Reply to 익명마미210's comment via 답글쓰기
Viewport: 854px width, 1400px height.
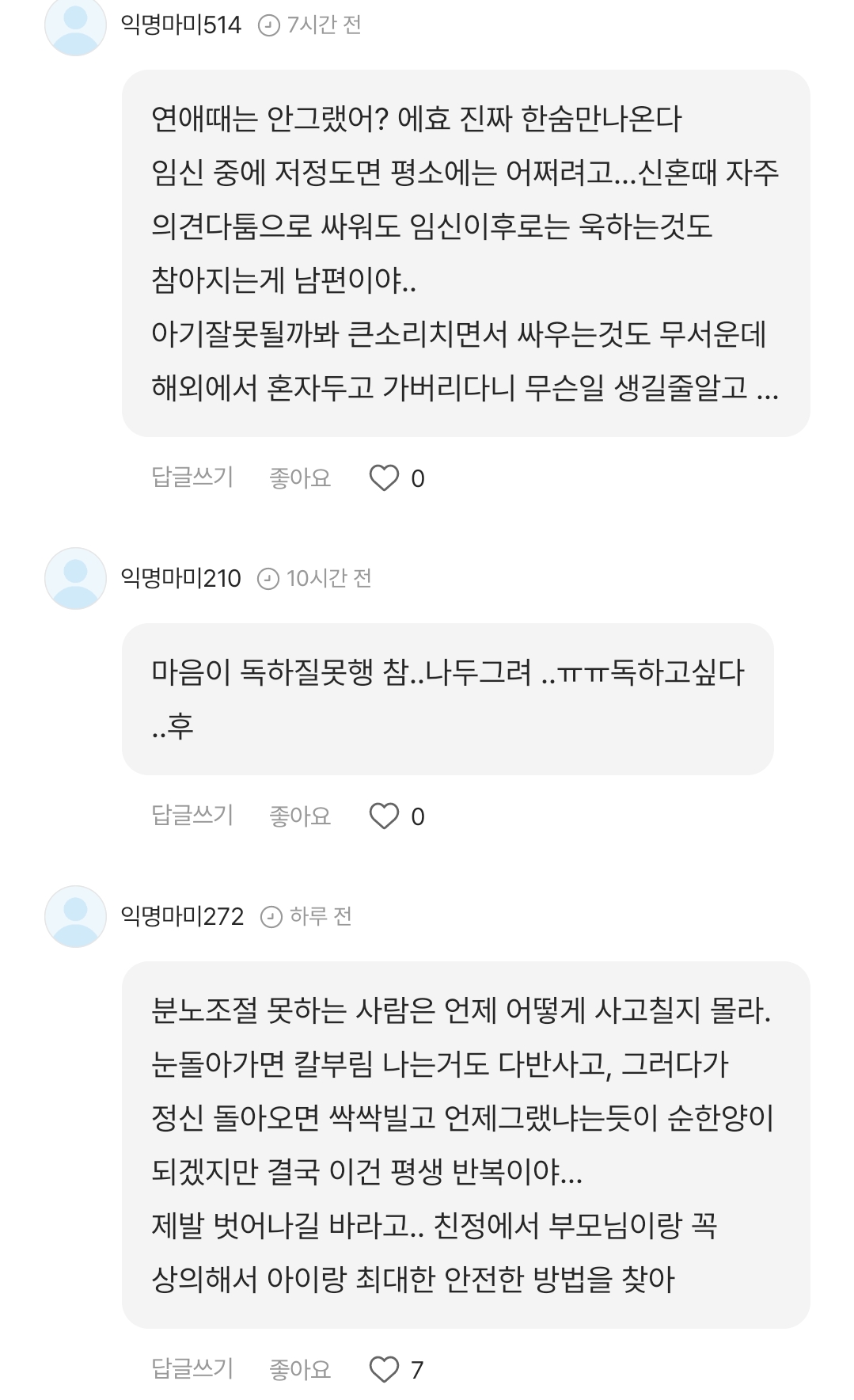click(192, 816)
